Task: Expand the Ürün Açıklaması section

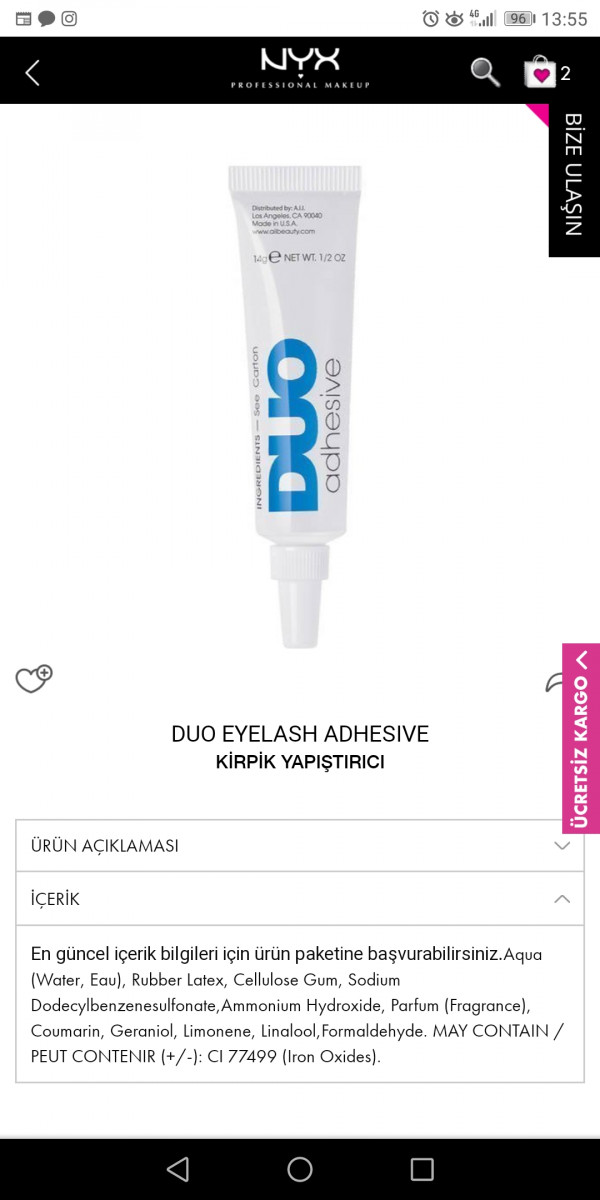Action: [300, 846]
